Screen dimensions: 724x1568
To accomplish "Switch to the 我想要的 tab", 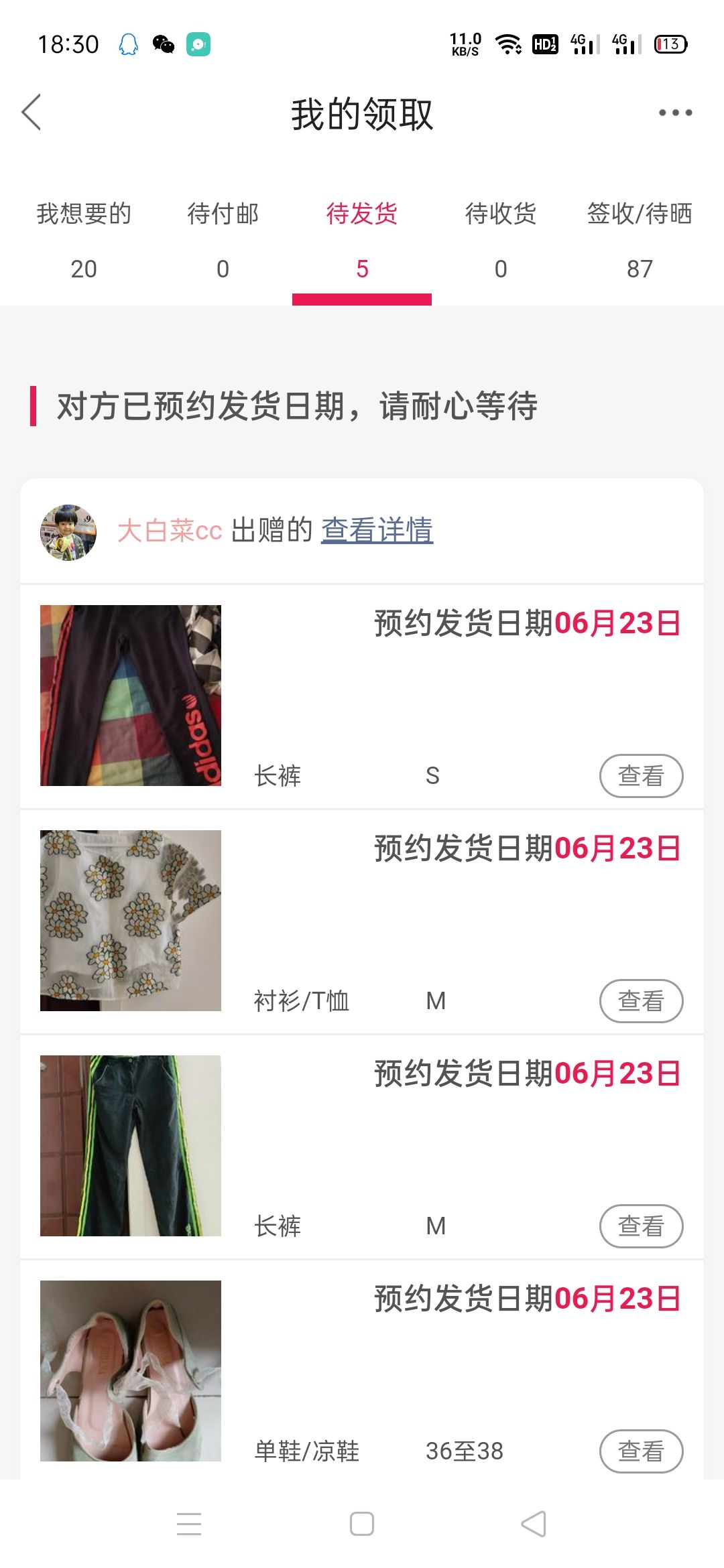I will 84,241.
